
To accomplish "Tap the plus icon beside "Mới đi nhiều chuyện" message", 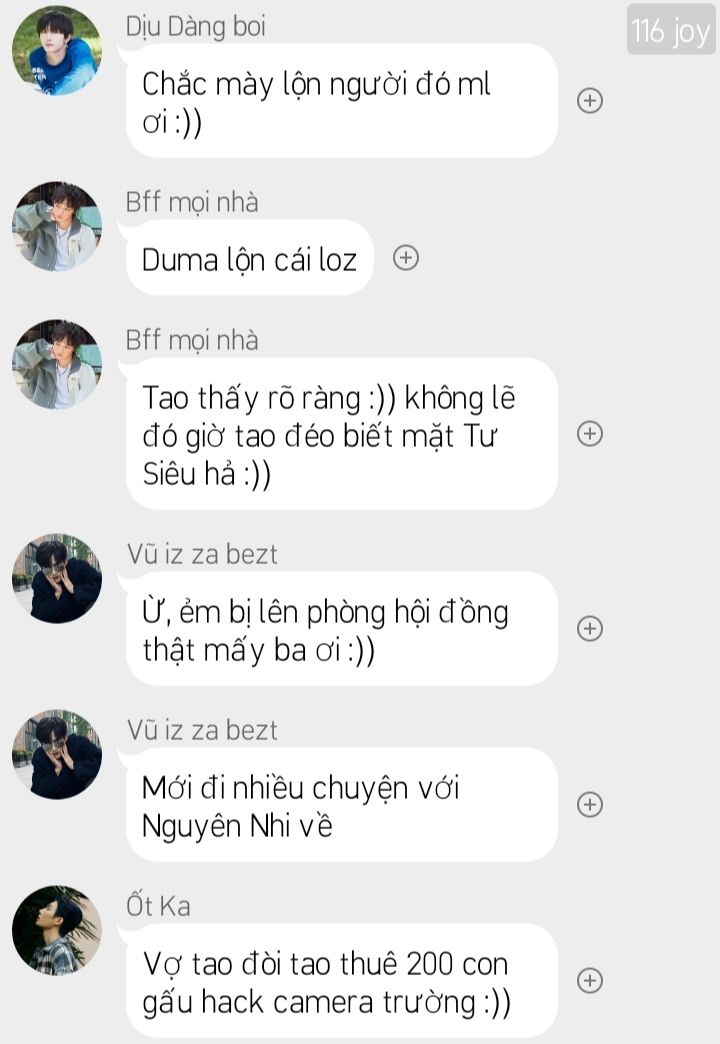I will [590, 804].
